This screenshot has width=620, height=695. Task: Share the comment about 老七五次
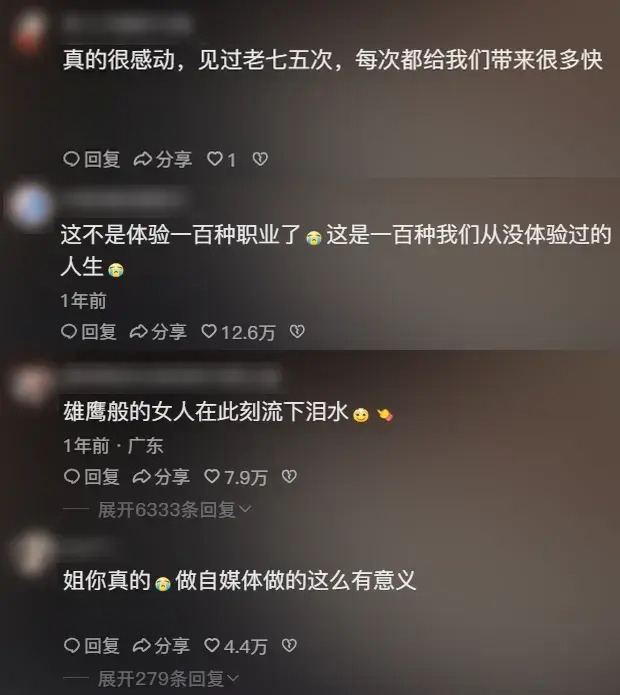click(162, 159)
